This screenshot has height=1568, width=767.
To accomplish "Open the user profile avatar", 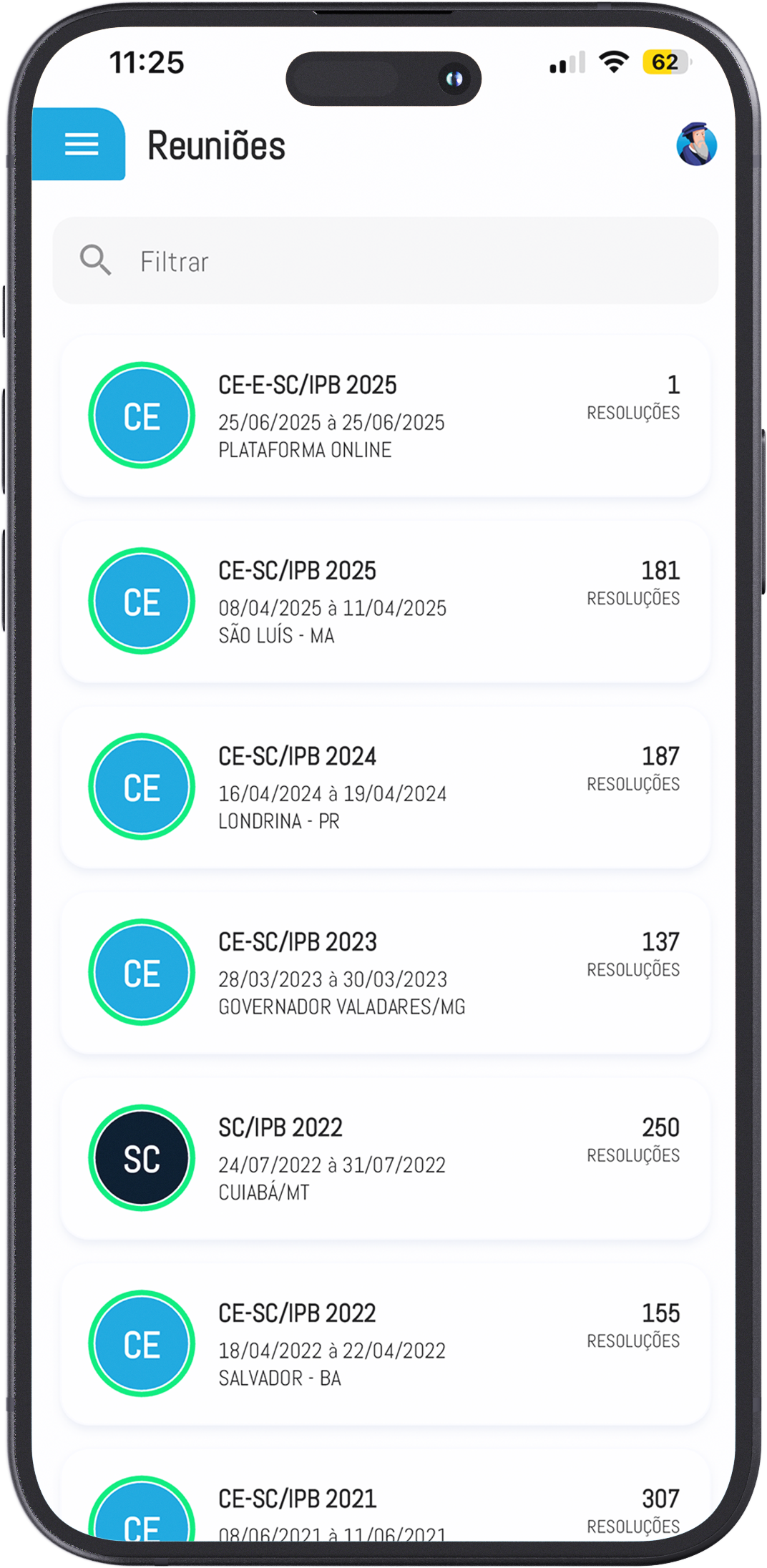I will (x=696, y=144).
